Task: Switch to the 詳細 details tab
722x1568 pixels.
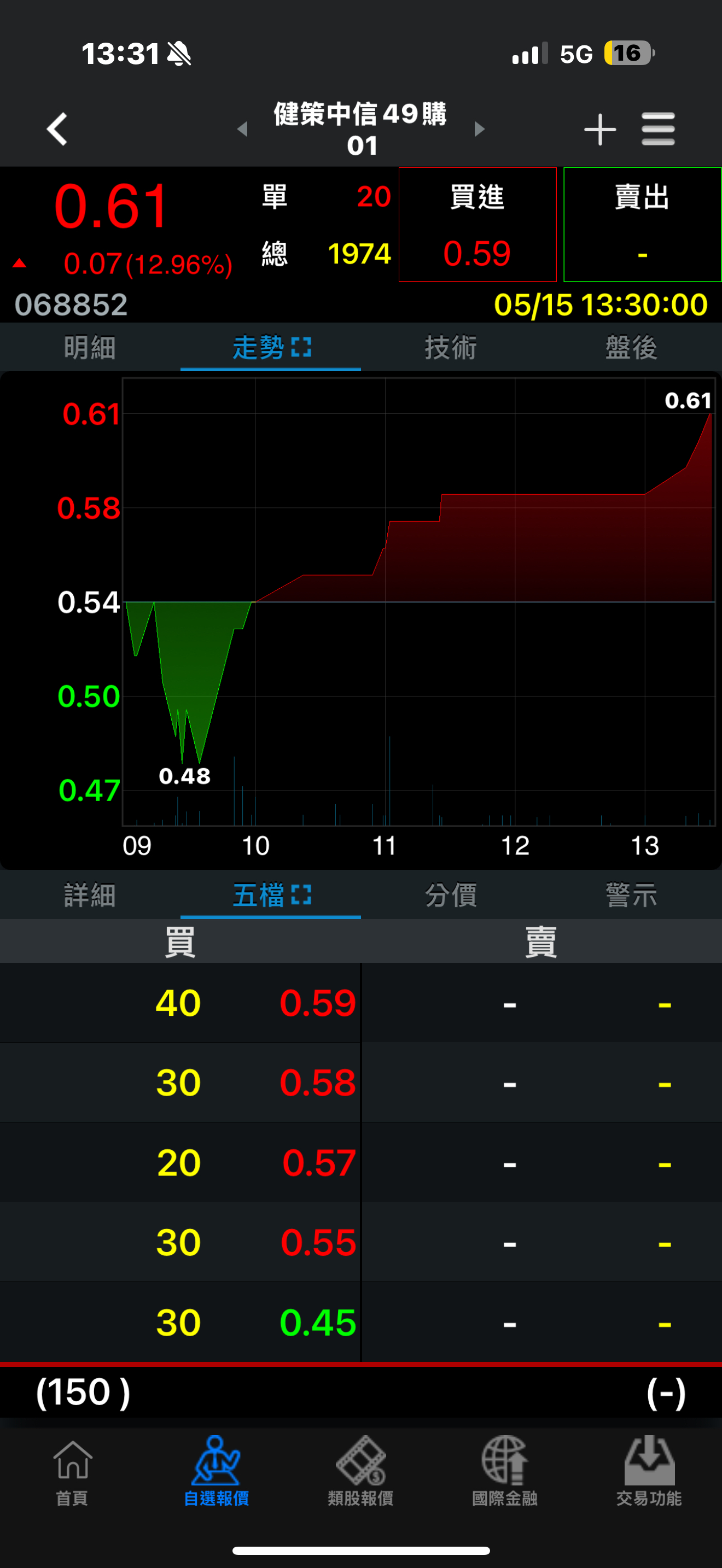Action: click(90, 896)
